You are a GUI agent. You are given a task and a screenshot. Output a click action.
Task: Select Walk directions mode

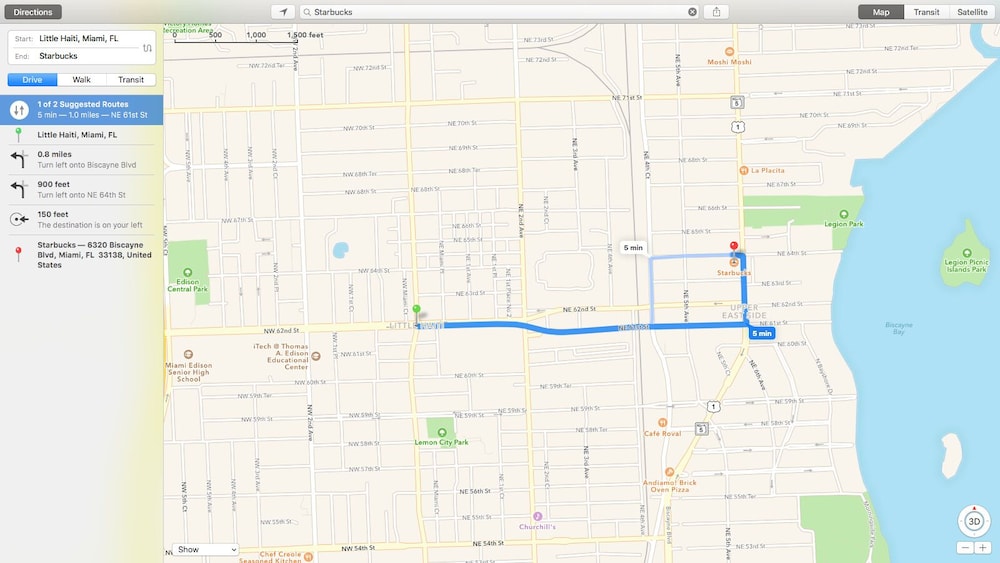point(81,80)
